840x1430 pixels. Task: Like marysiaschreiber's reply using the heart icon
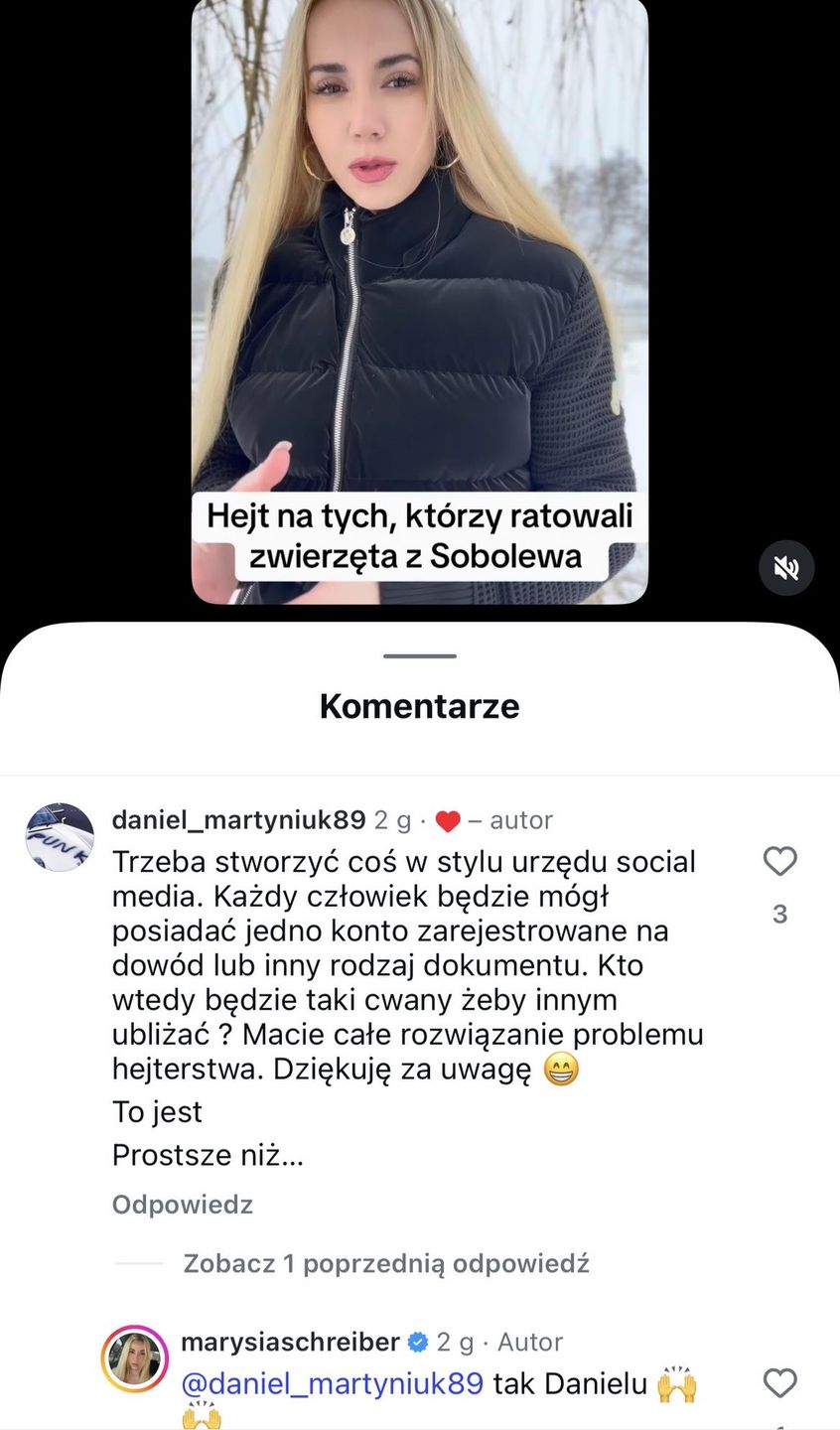[780, 1383]
